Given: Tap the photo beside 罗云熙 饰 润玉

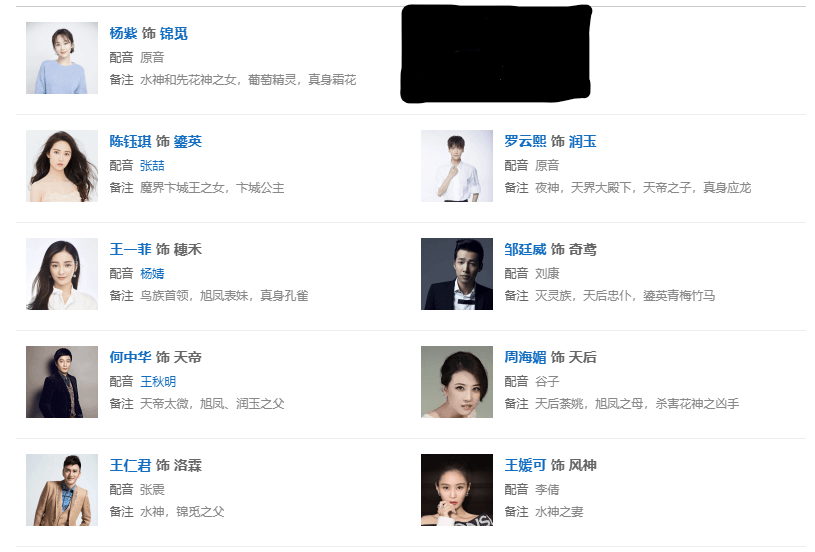Looking at the screenshot, I should click(457, 166).
